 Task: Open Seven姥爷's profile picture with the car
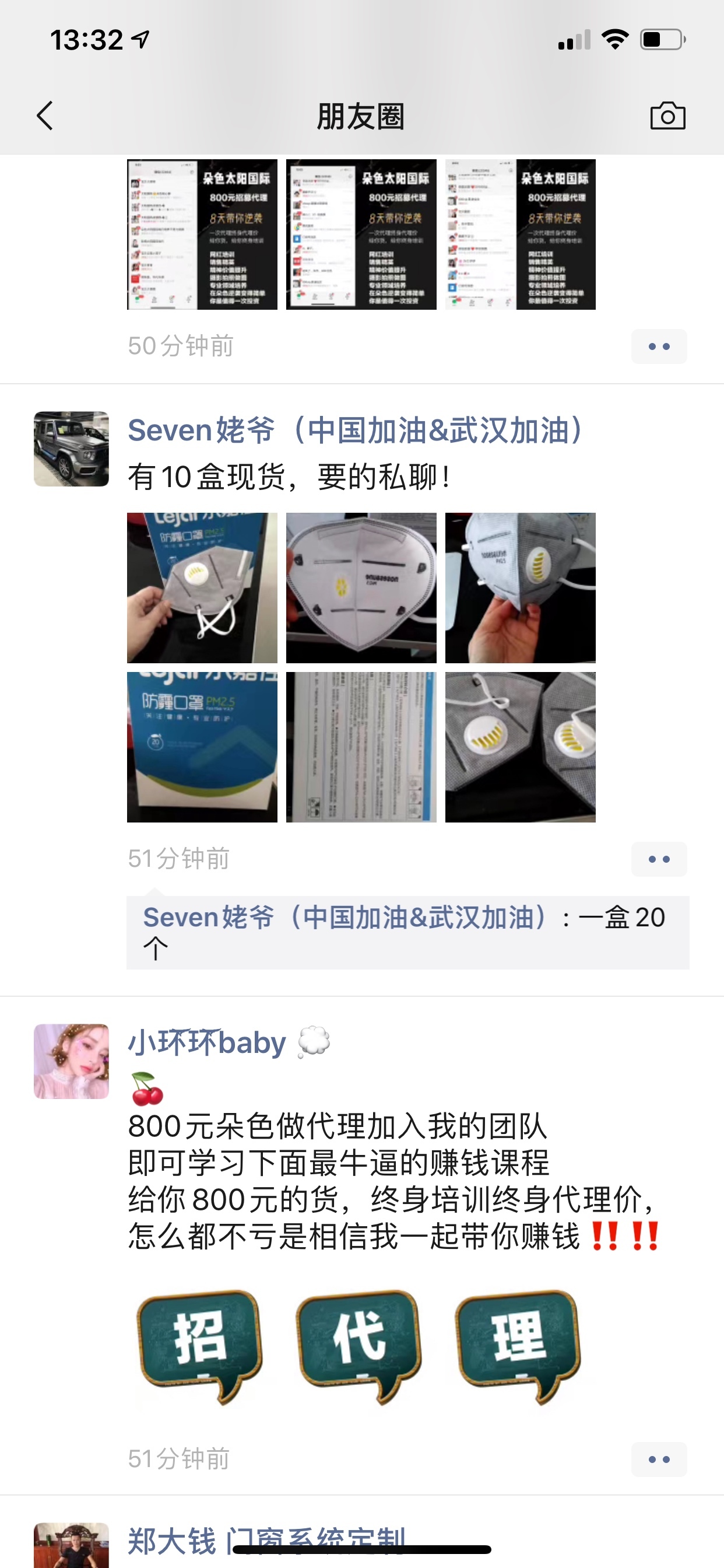pyautogui.click(x=71, y=449)
